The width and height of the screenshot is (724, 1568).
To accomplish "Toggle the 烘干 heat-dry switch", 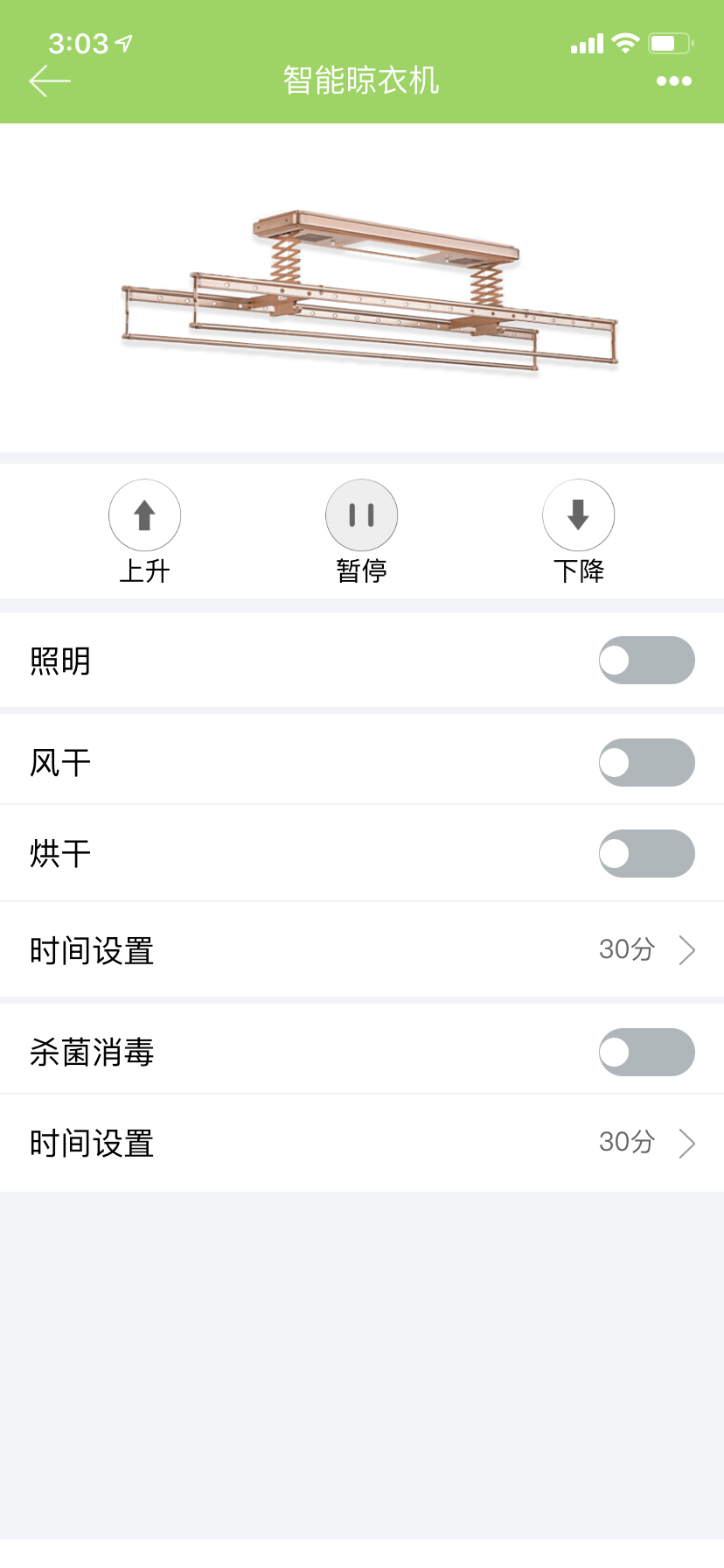I will click(646, 854).
